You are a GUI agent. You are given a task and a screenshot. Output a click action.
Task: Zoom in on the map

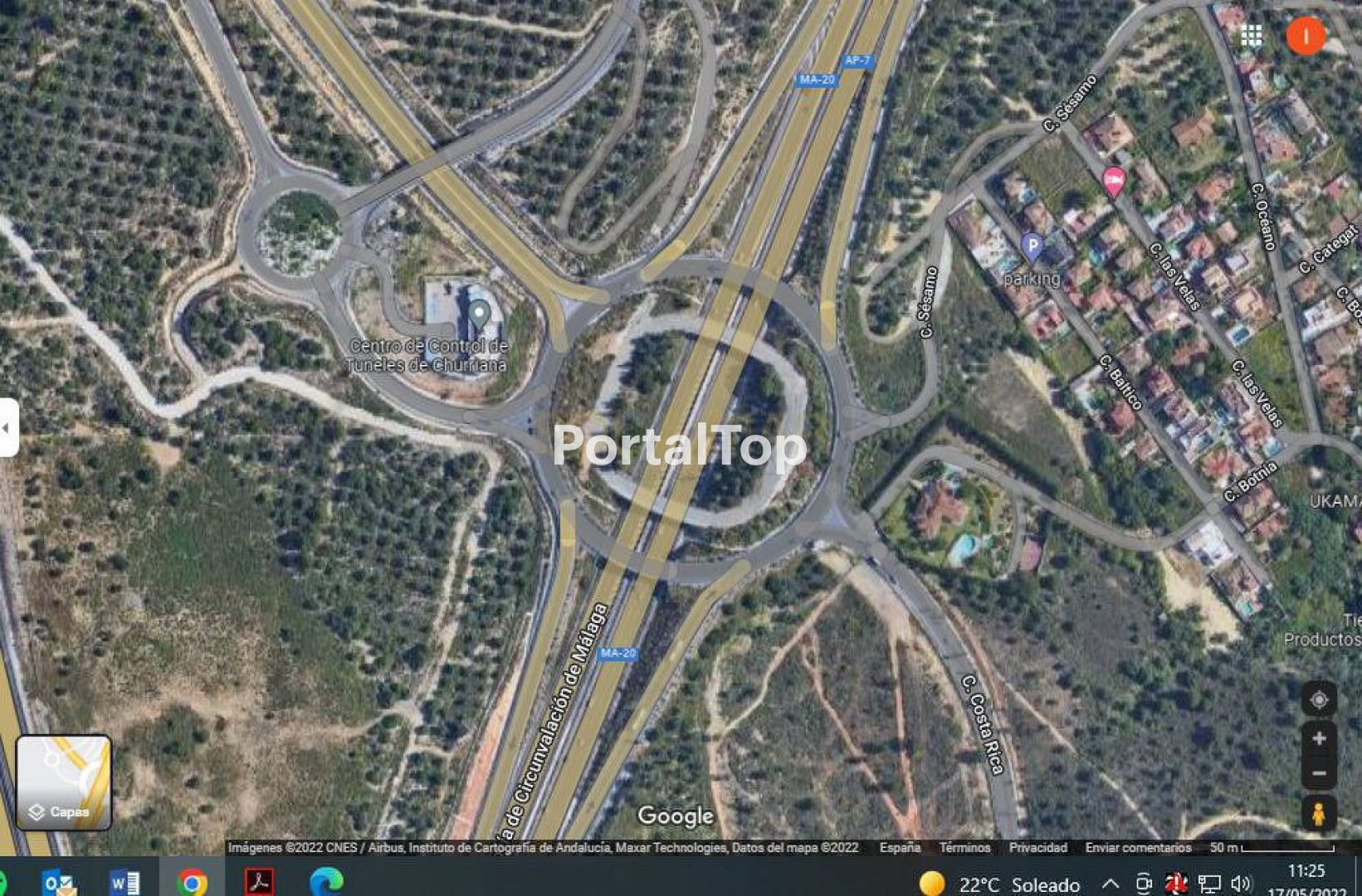pyautogui.click(x=1318, y=738)
